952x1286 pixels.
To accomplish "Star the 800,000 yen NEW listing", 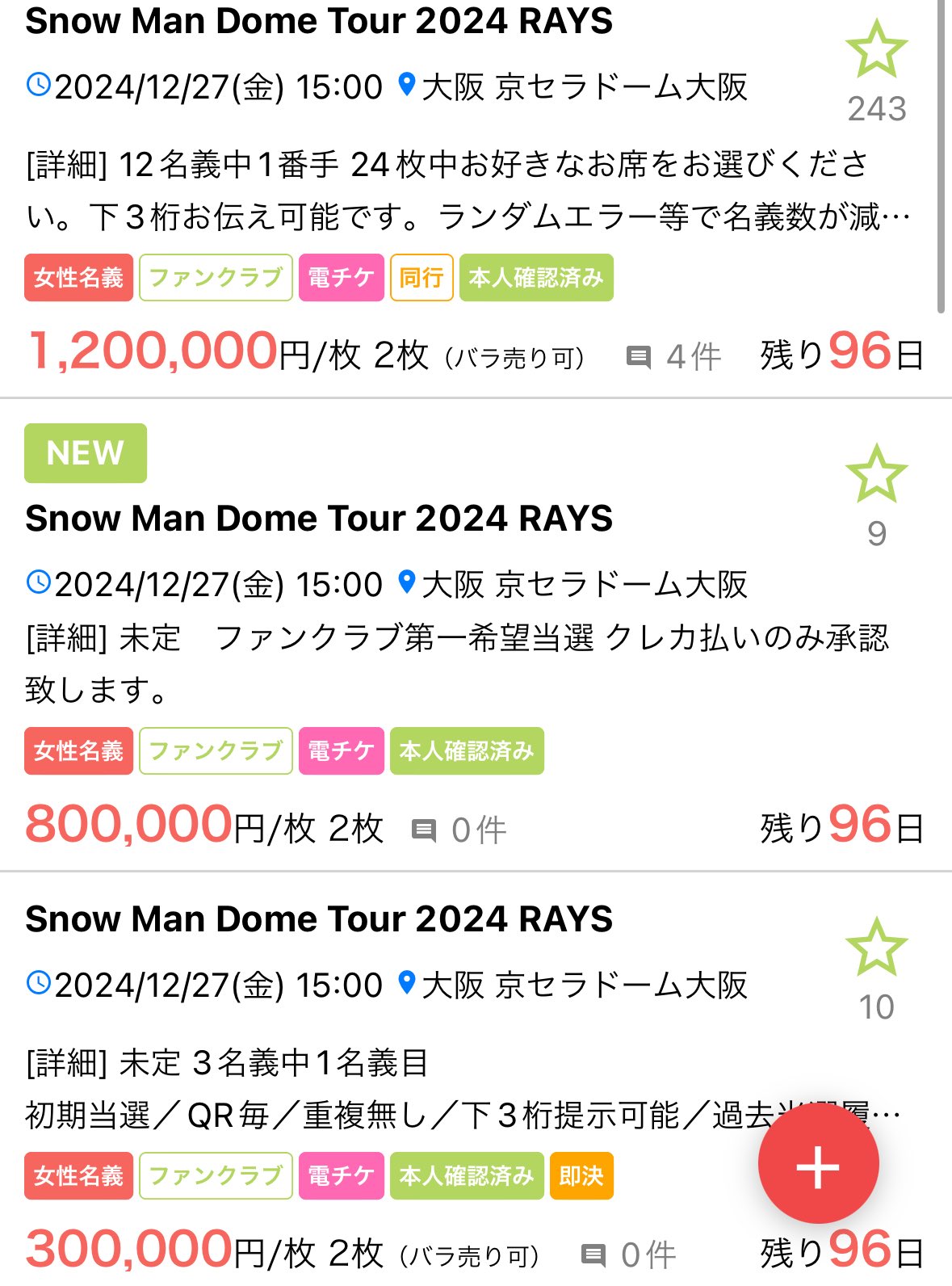I will pos(876,473).
